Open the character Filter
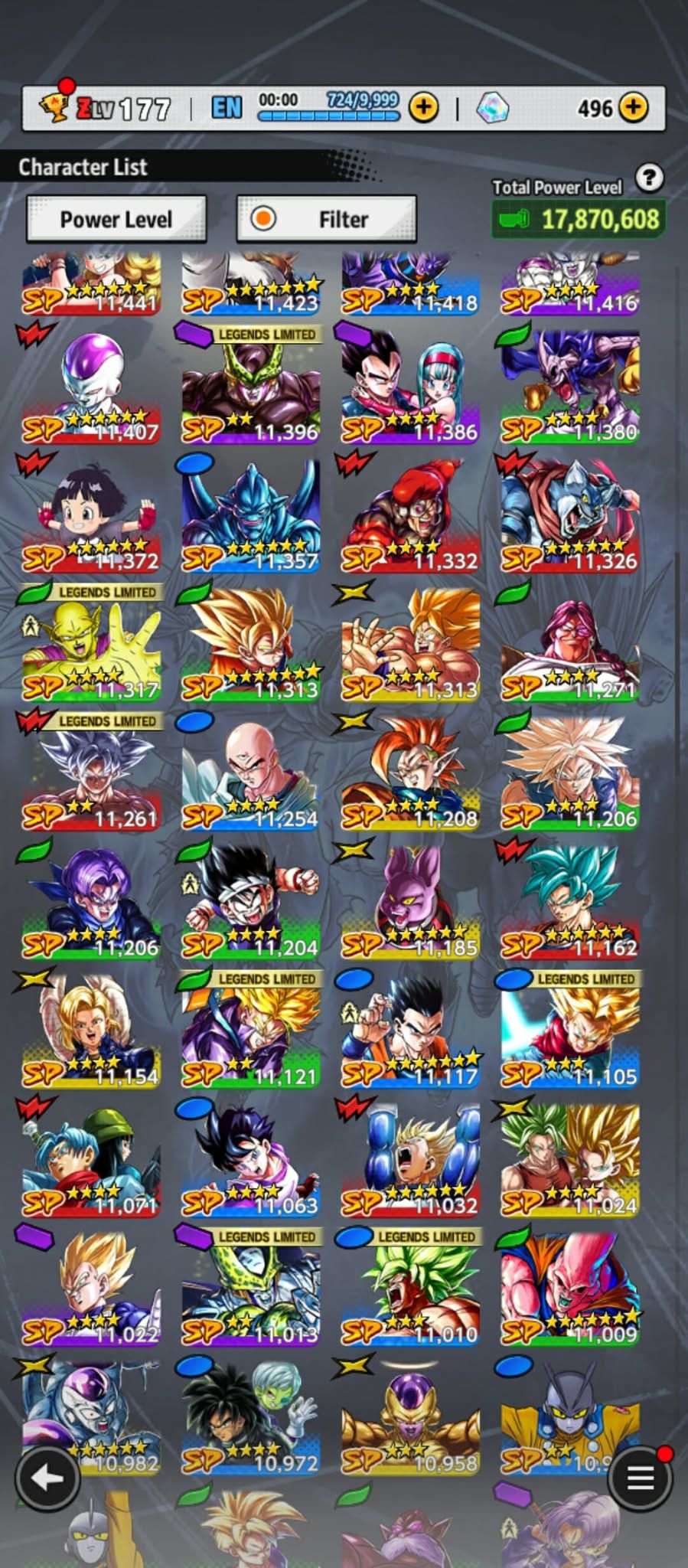The image size is (688, 1568). click(x=327, y=220)
